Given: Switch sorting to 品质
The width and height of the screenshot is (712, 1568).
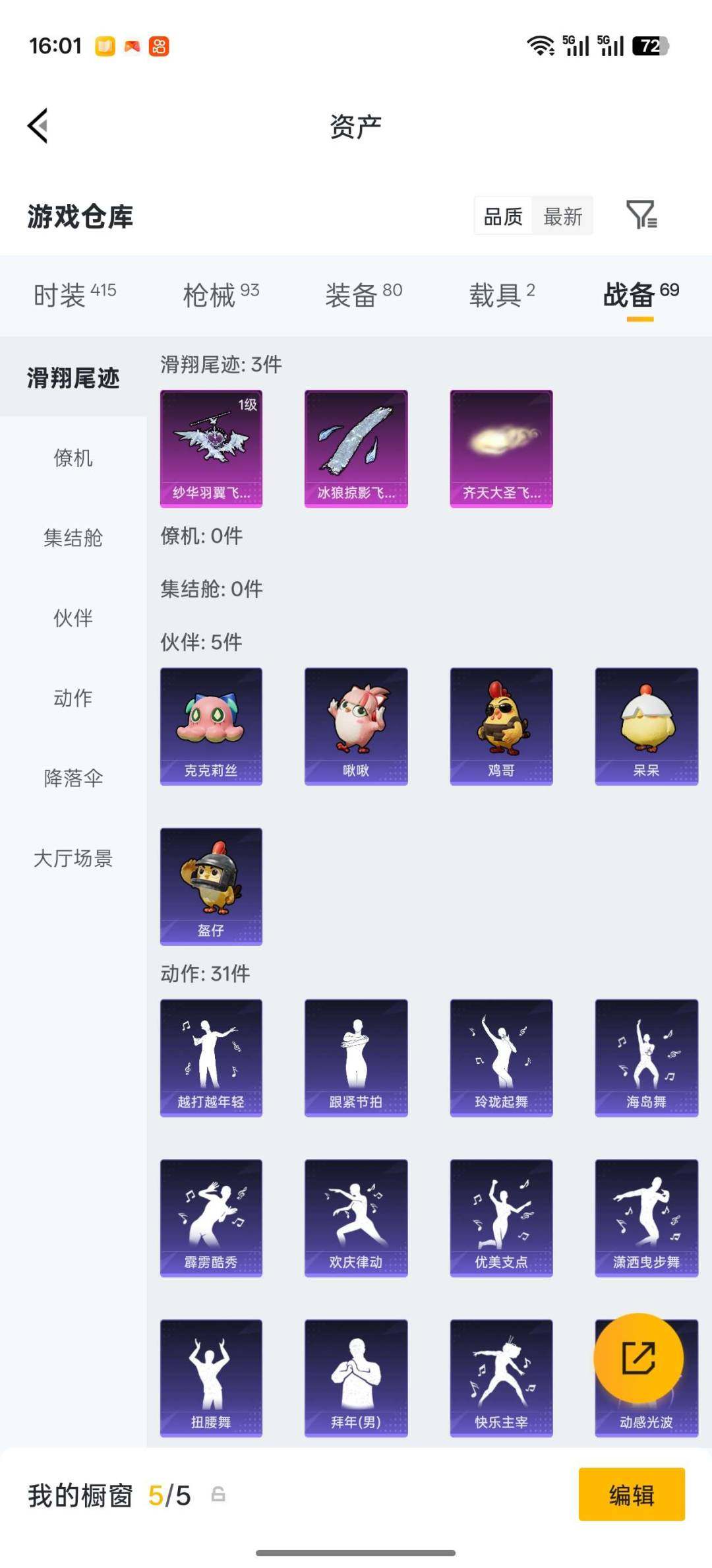Looking at the screenshot, I should [x=502, y=216].
